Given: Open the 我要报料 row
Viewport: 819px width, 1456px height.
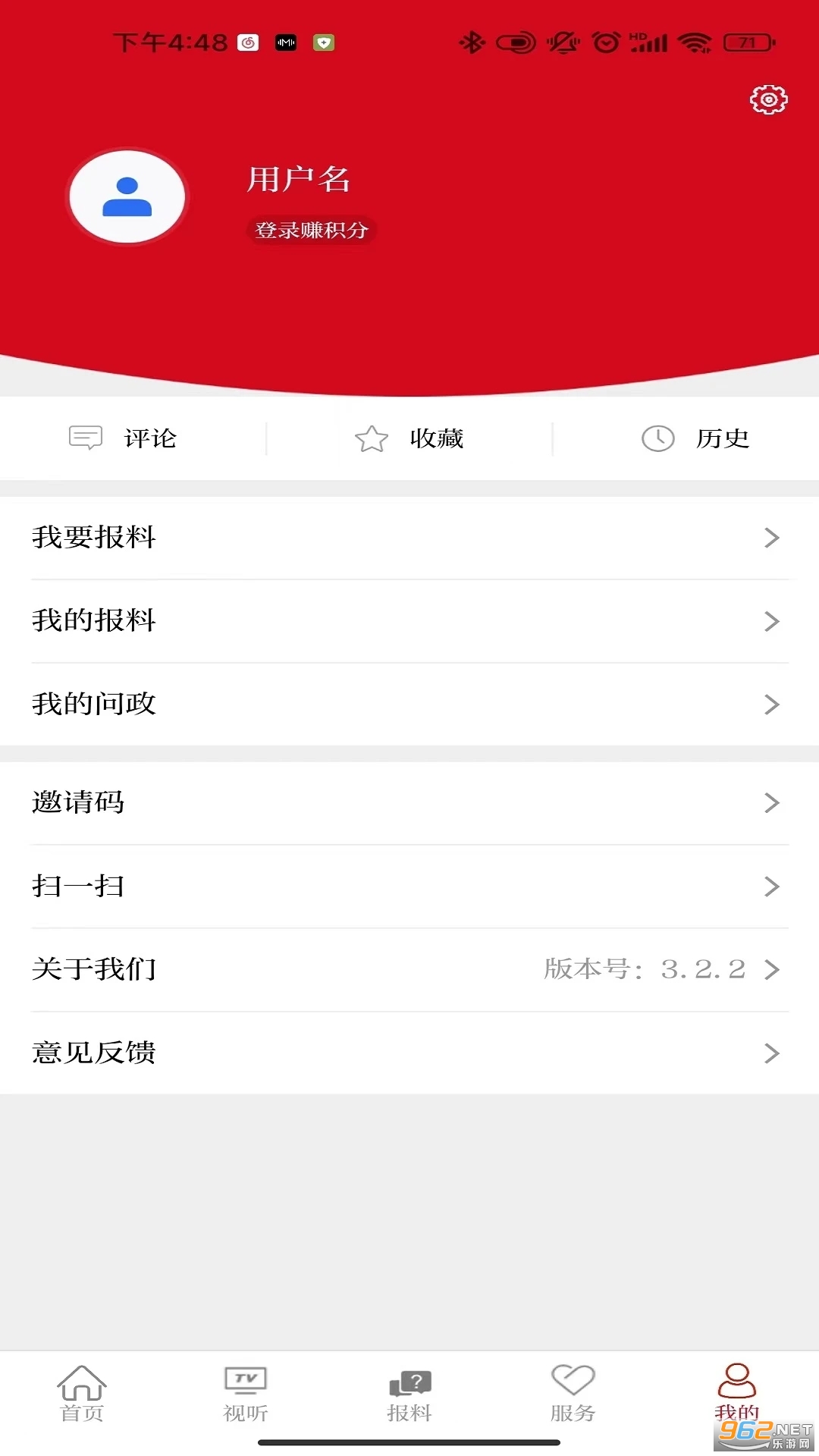Looking at the screenshot, I should tap(409, 538).
